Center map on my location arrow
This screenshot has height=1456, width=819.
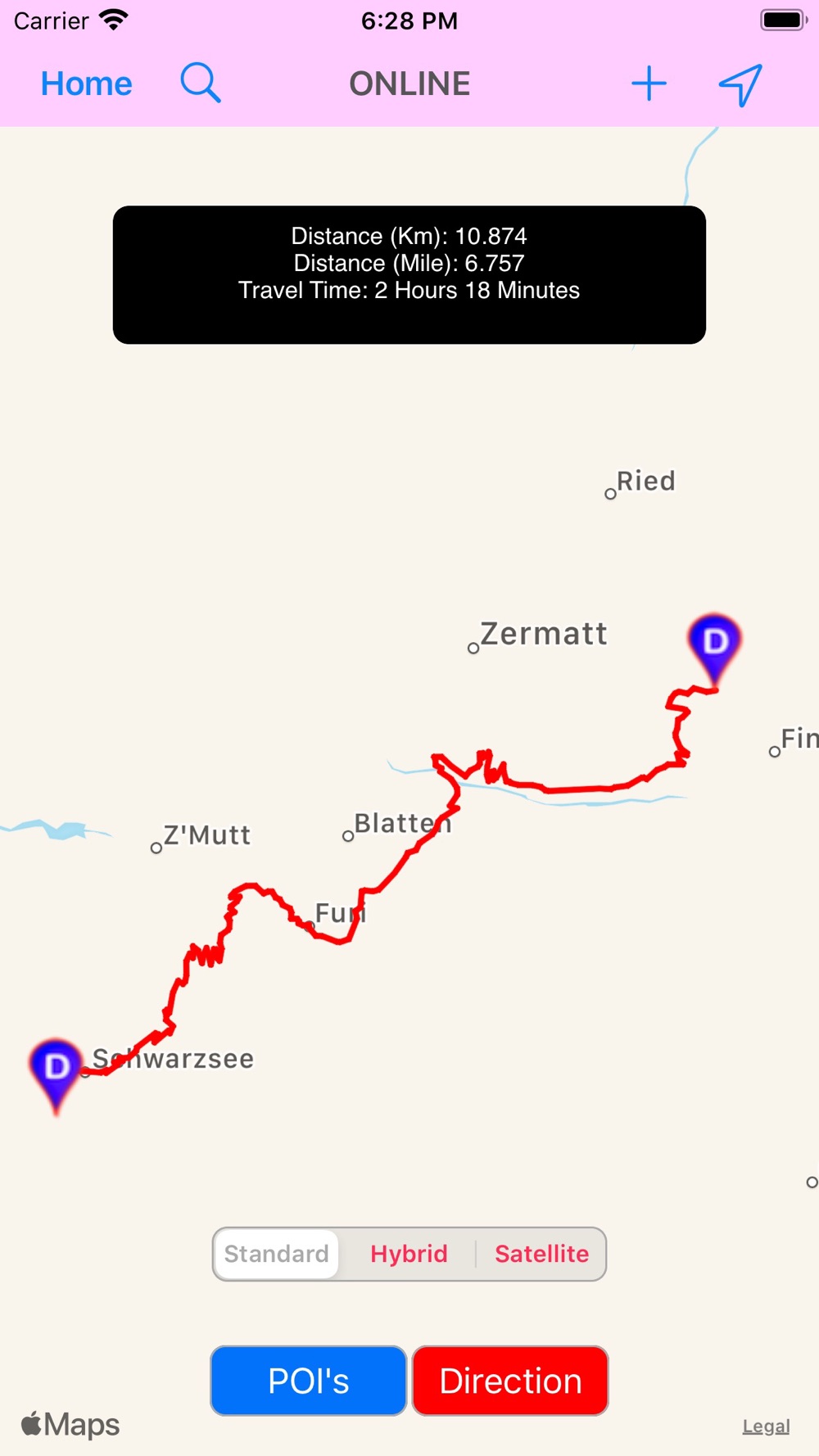click(x=740, y=84)
